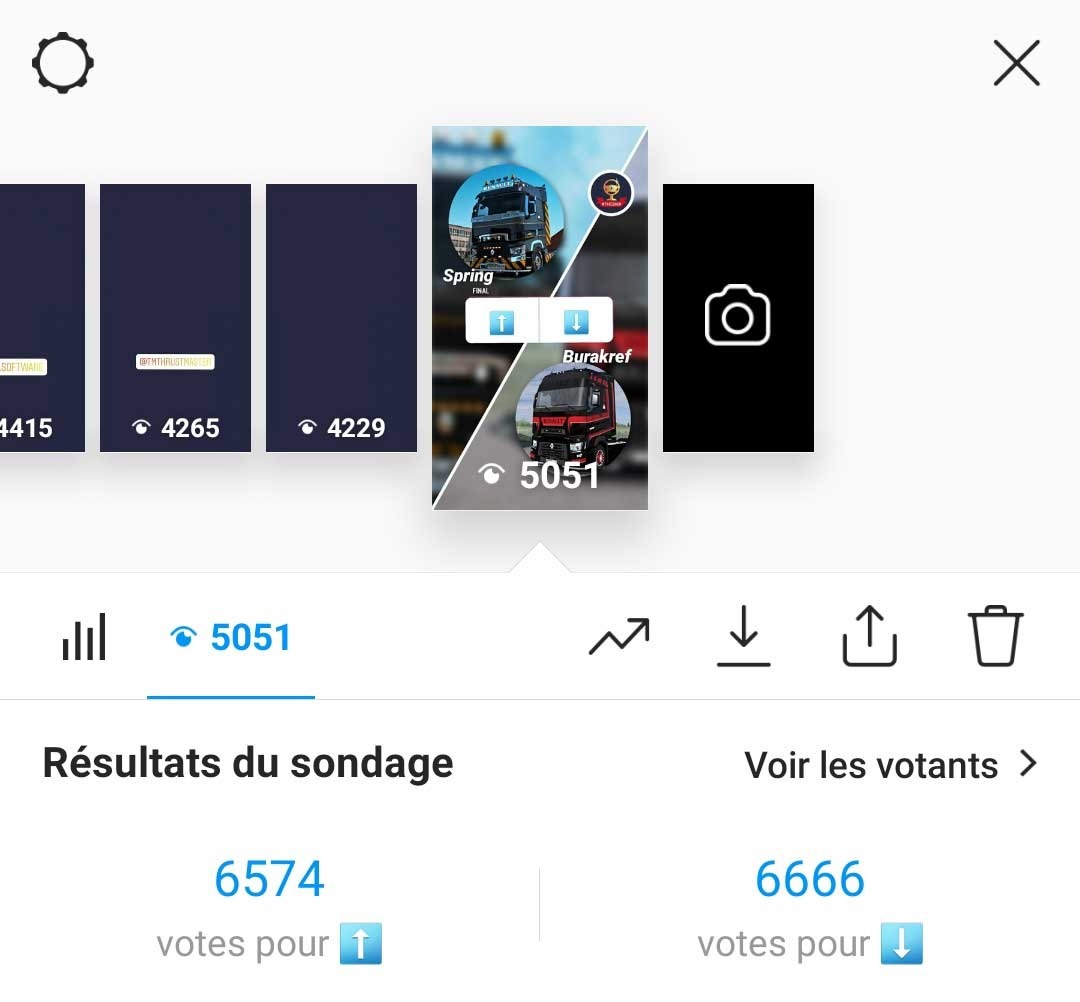This screenshot has height=1002, width=1080.
Task: Open the Spring vs Burakref poll story
Action: pyautogui.click(x=540, y=318)
